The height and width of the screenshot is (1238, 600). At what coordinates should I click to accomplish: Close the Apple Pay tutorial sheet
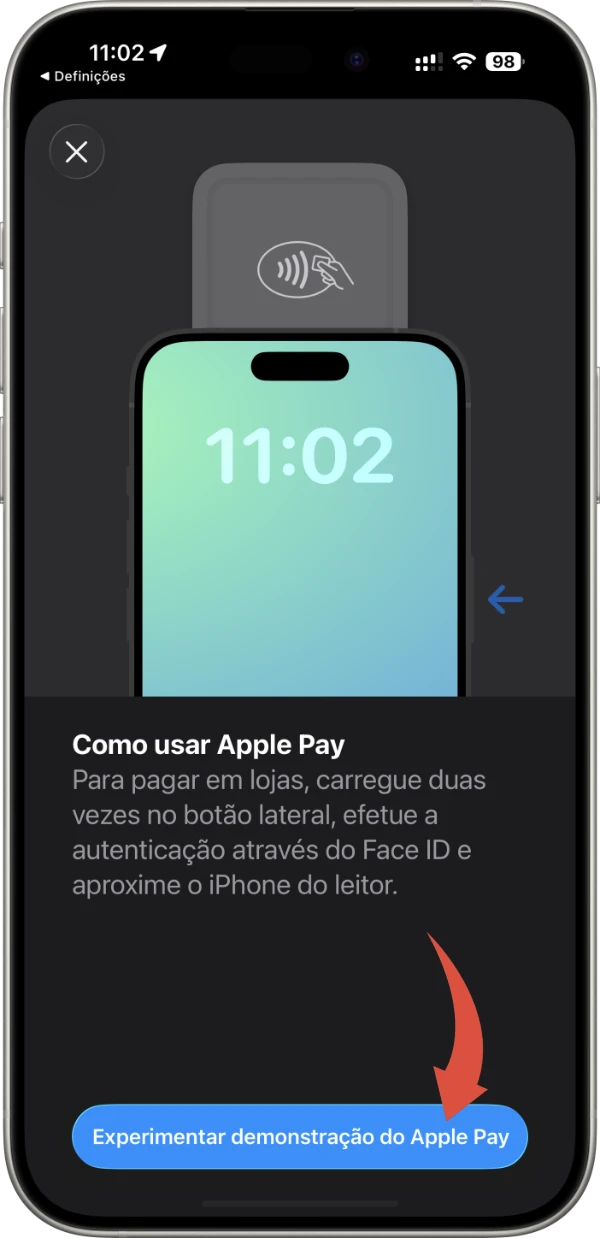[x=77, y=152]
